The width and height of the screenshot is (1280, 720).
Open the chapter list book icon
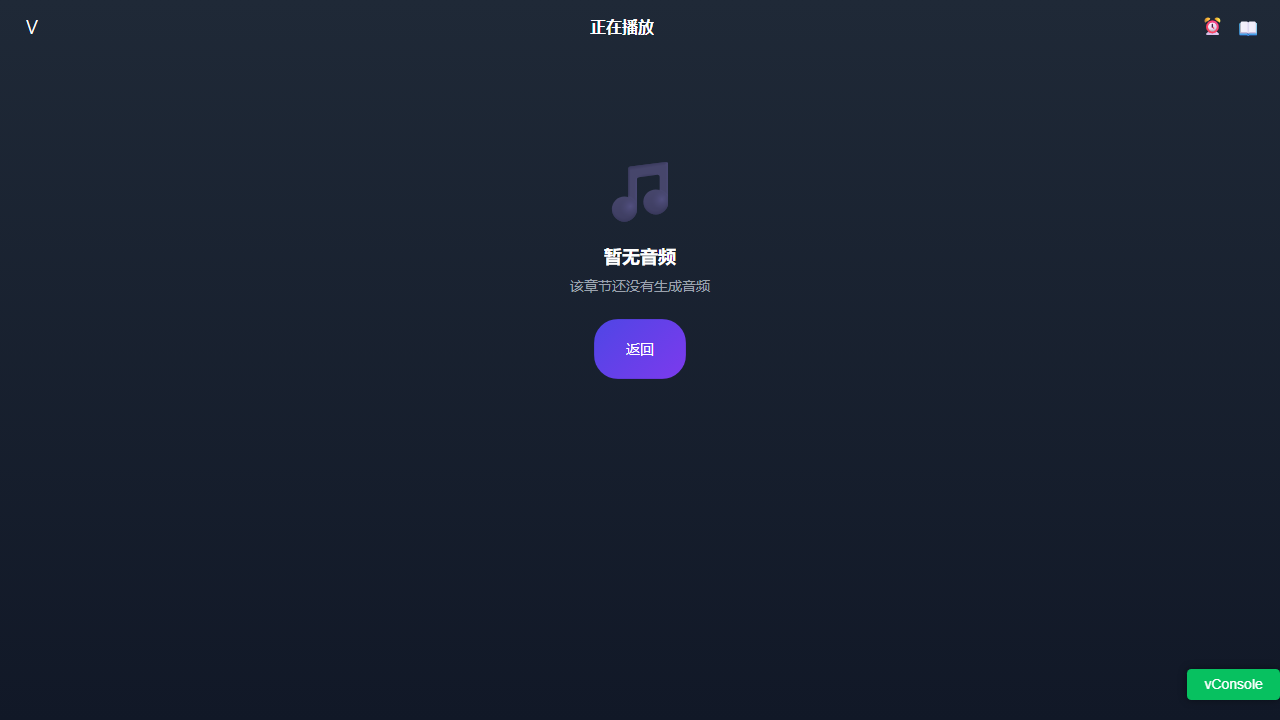(1248, 28)
